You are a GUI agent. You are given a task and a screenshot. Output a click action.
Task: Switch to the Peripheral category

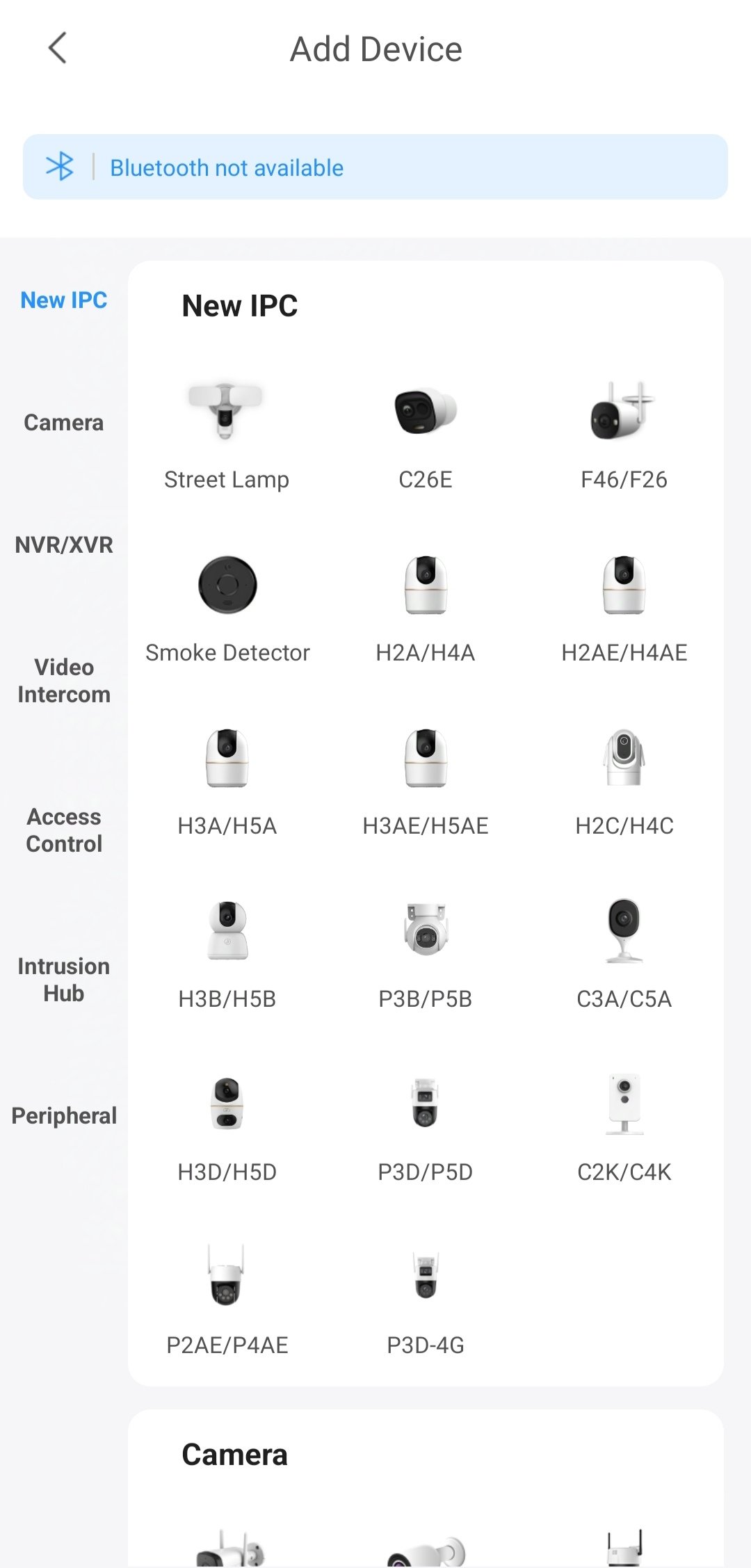pyautogui.click(x=64, y=1116)
